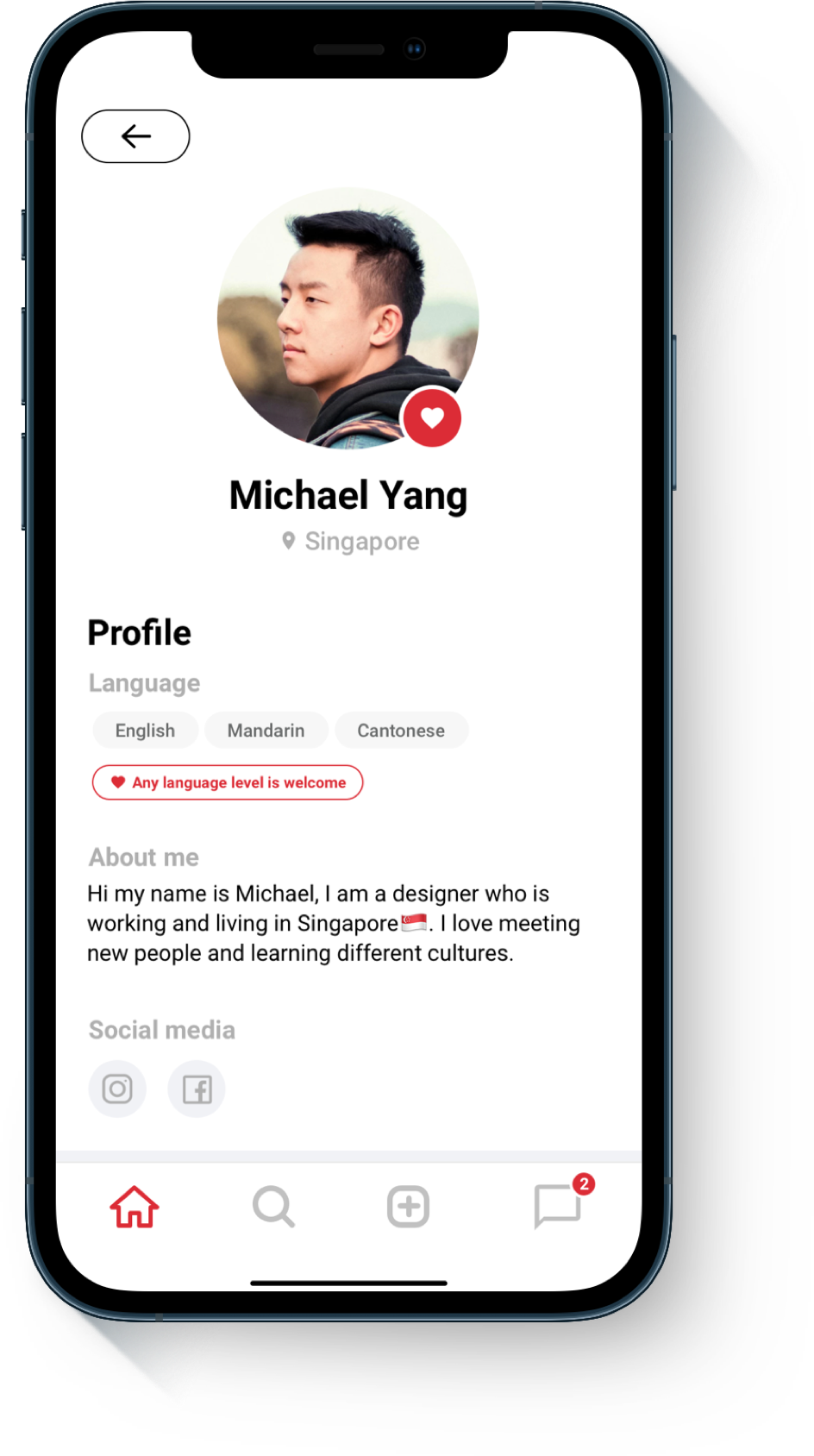The height and width of the screenshot is (1456, 814).
Task: Go back using the arrow button
Action: click(135, 136)
